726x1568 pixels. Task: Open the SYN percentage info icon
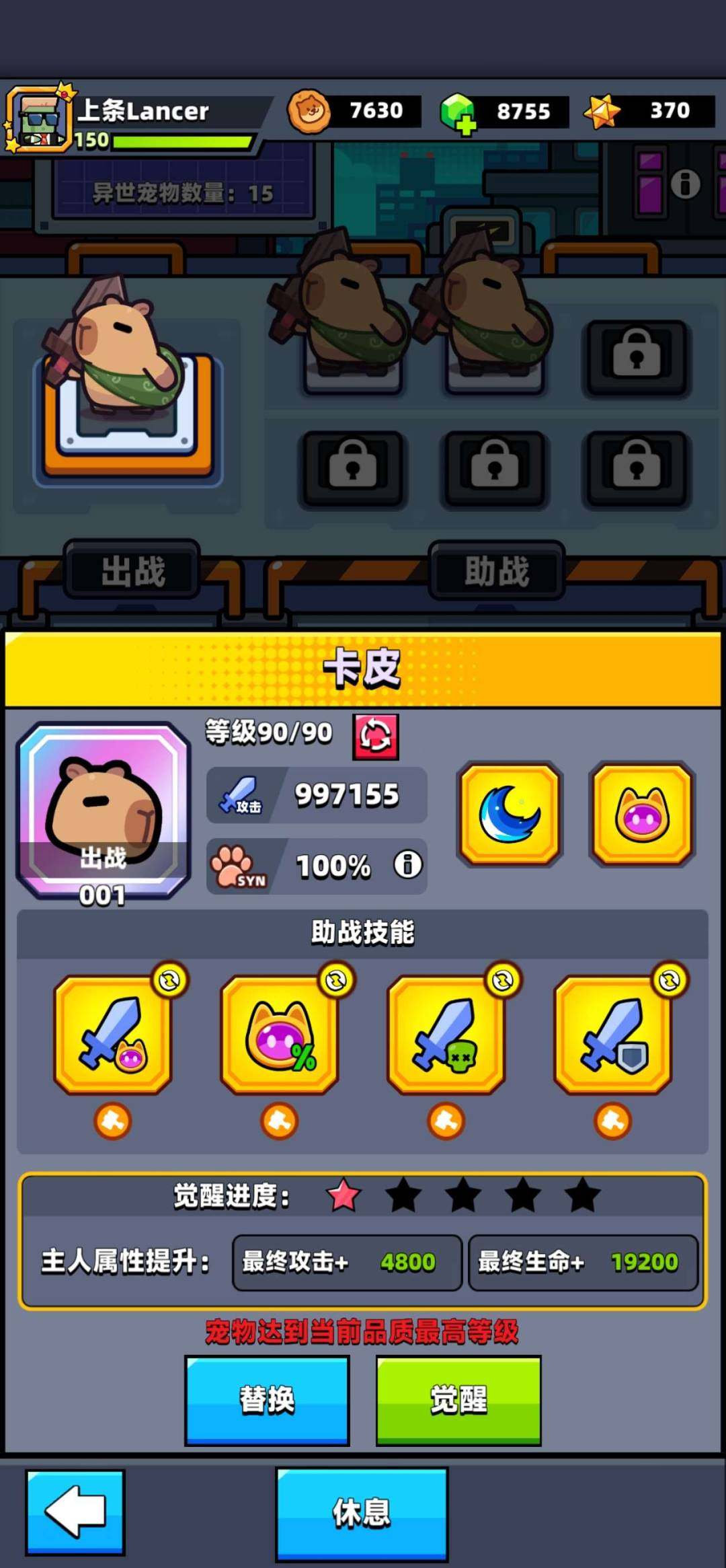point(407,864)
